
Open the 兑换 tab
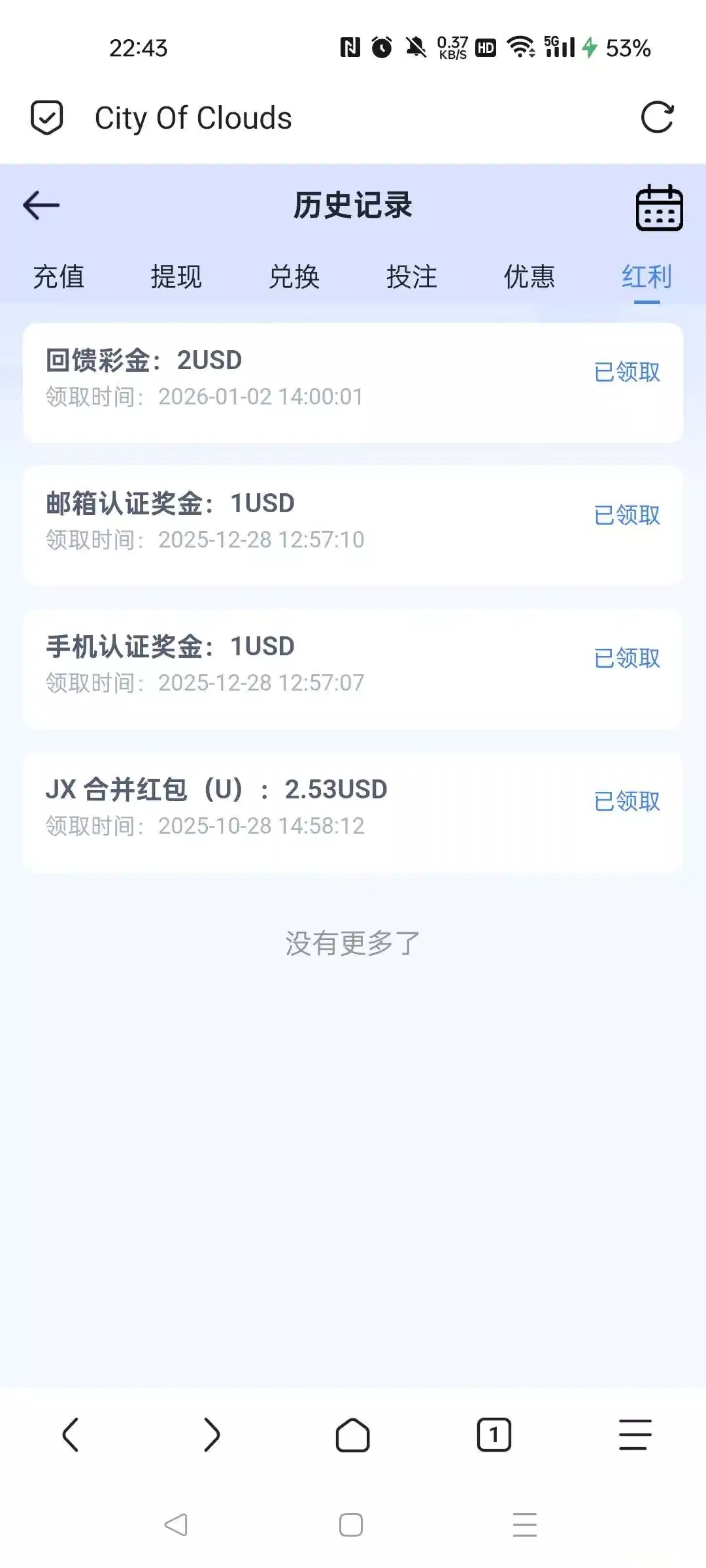click(294, 277)
